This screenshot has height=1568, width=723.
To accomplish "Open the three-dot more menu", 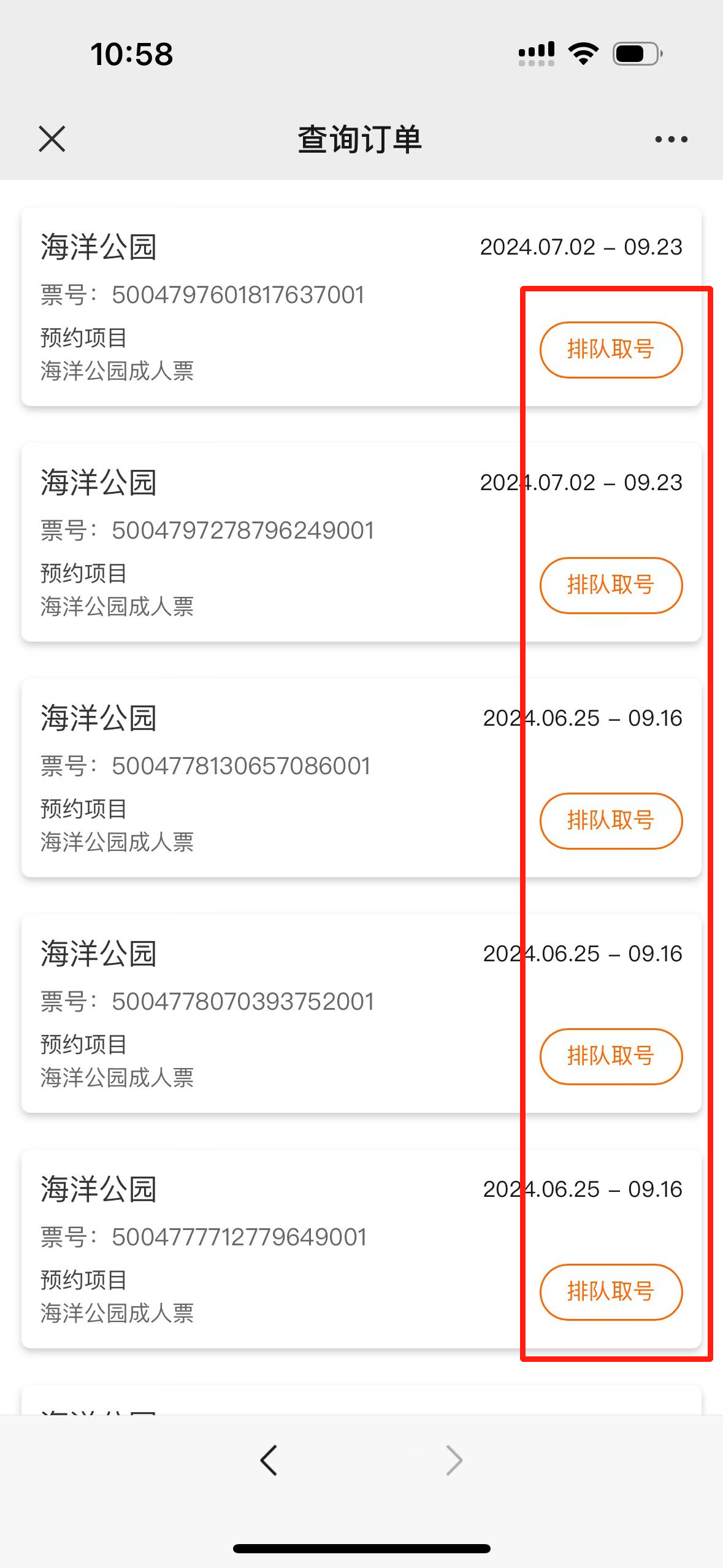I will click(x=671, y=140).
